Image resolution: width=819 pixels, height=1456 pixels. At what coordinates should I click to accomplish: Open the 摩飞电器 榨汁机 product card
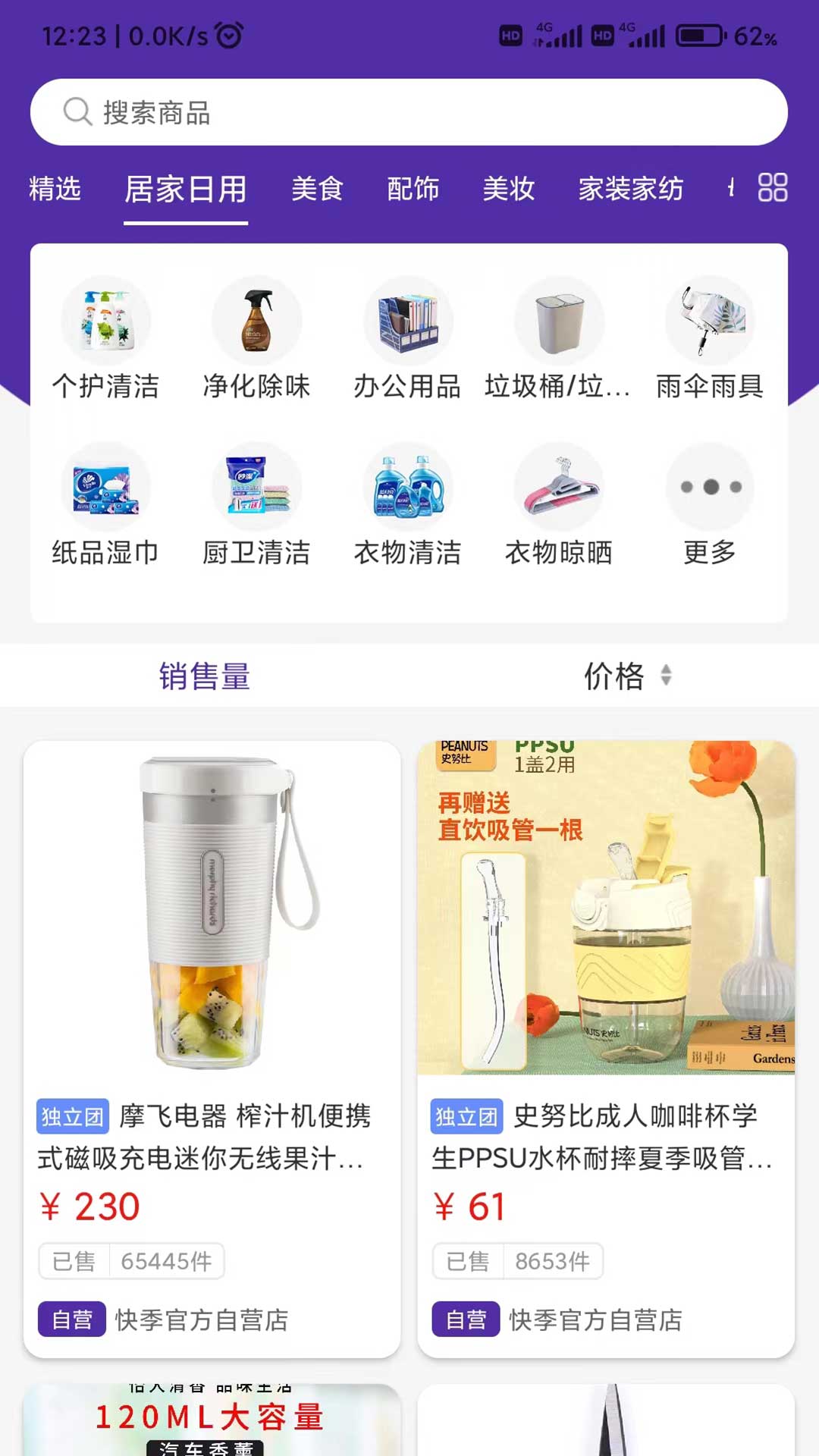(212, 1046)
